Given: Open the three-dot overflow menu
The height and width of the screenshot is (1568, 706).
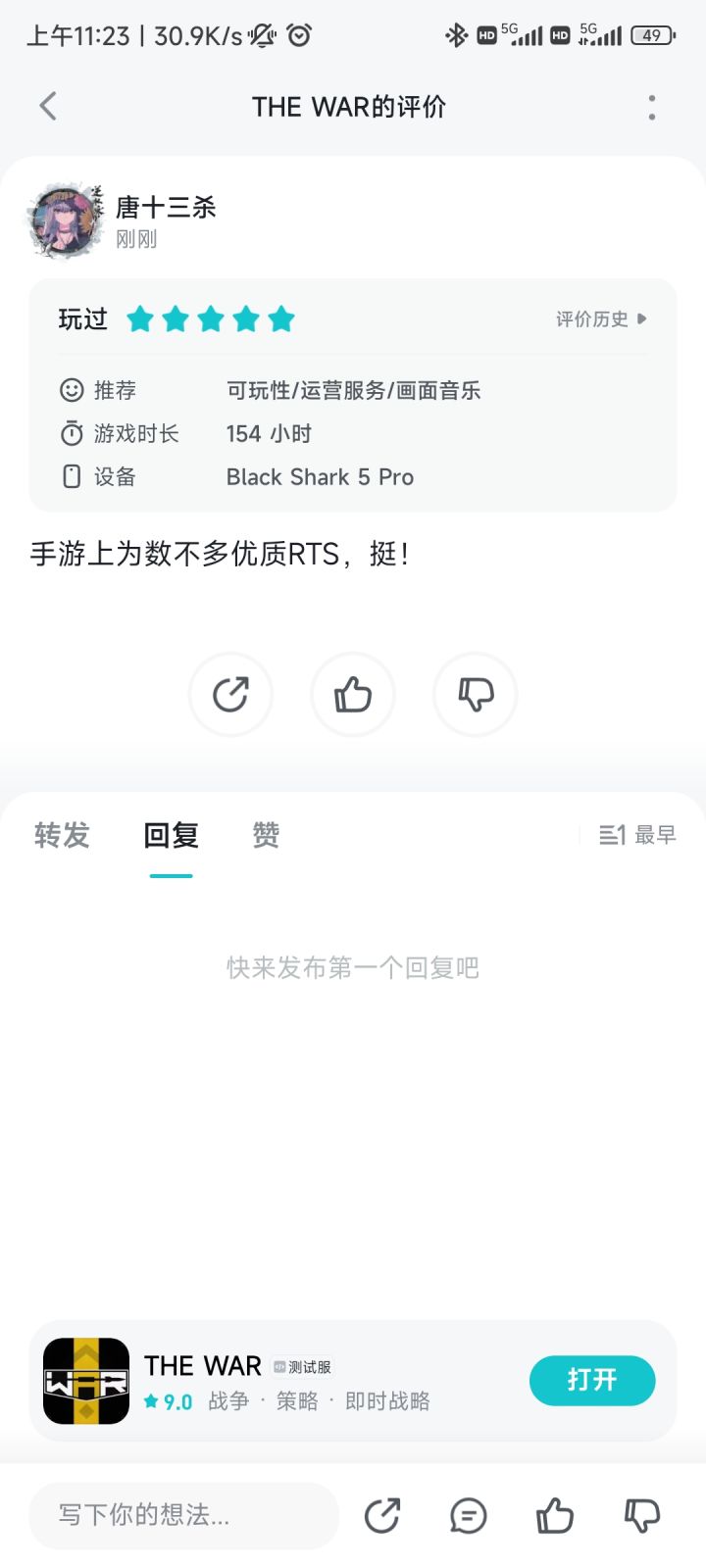Looking at the screenshot, I should [652, 107].
